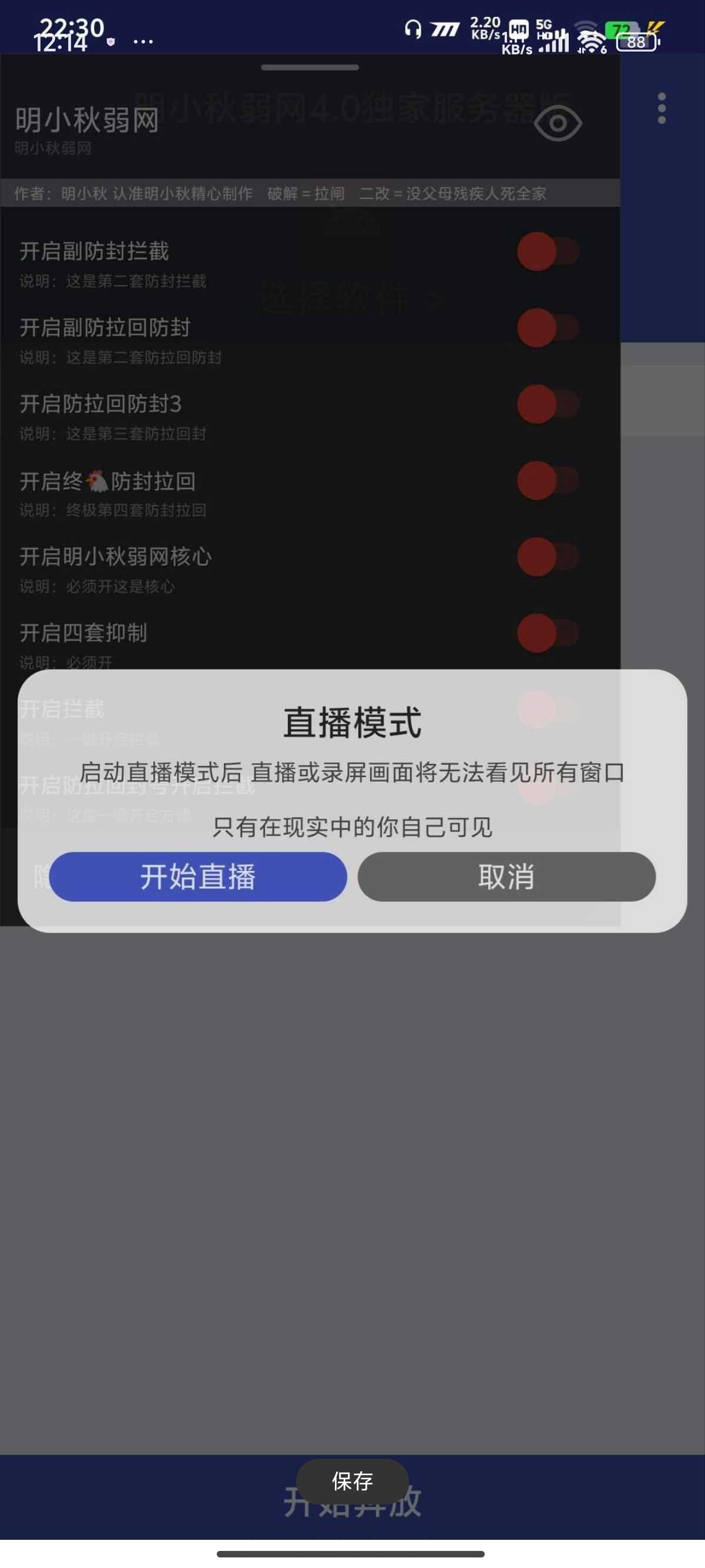Toggle the 开启副防拉回防封 switch
The height and width of the screenshot is (1568, 705).
(548, 328)
